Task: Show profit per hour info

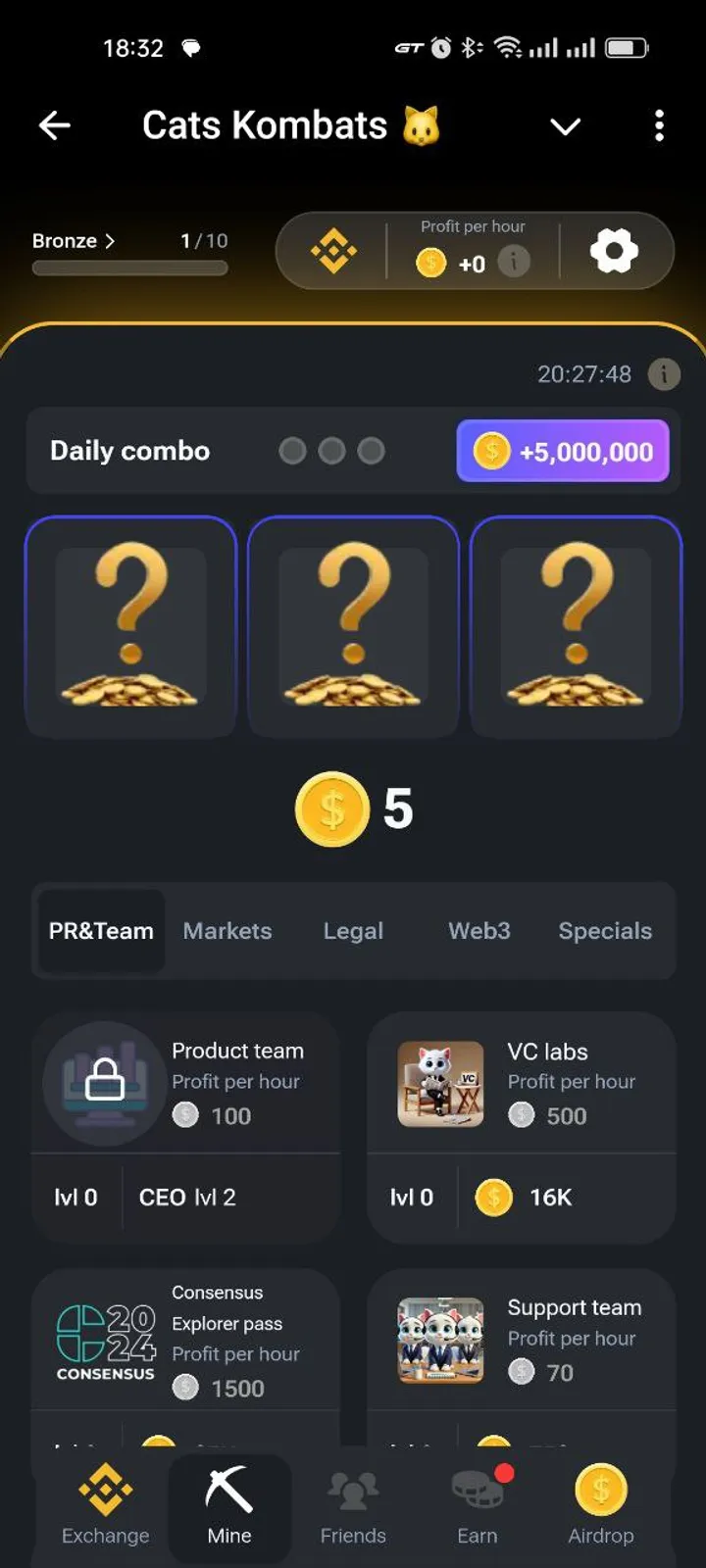Action: (514, 262)
